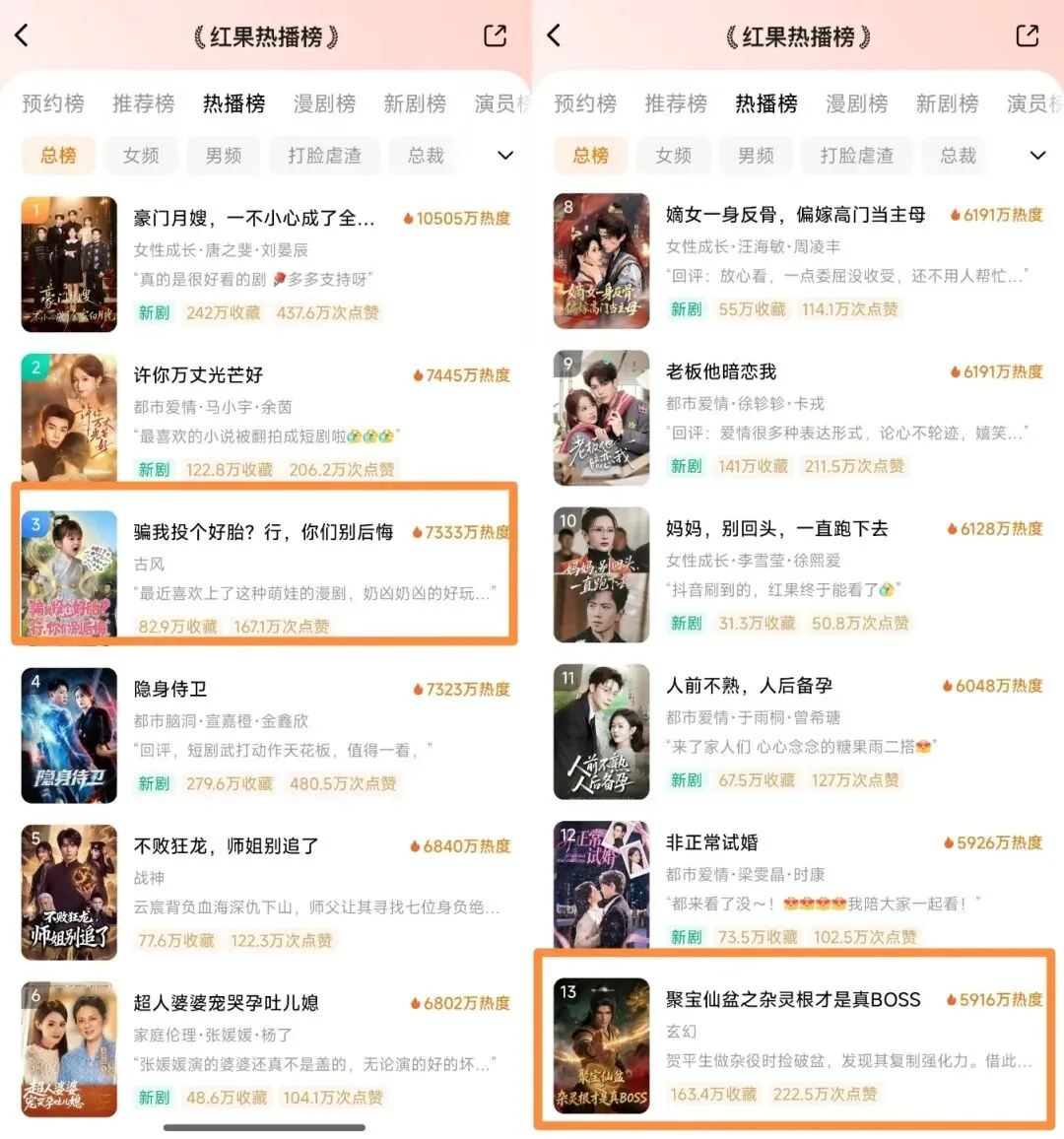Screen dimensions: 1064x1139
Task: Tap the 6128万热度 heat indicator for 妈妈别回头
Action: pos(994,528)
